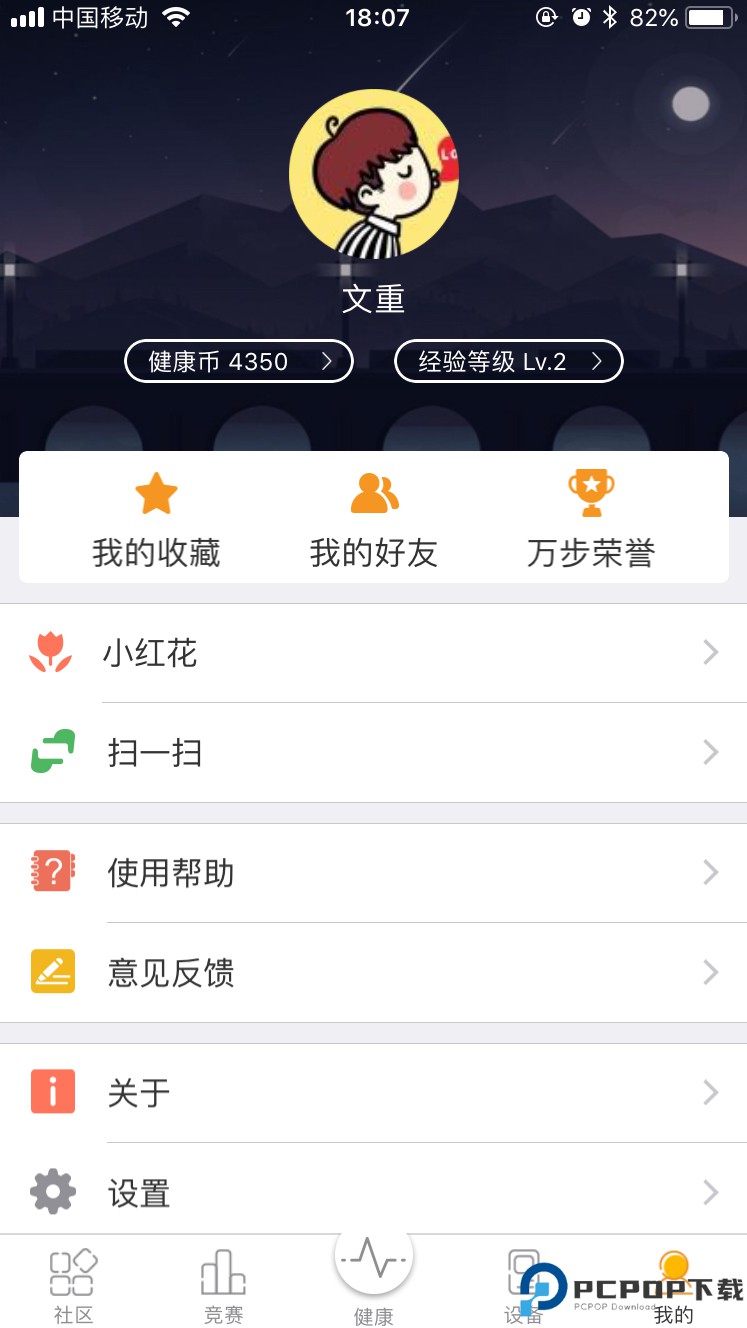This screenshot has height=1328, width=747.
Task: Click the 小红花 flower icon
Action: coord(52,652)
